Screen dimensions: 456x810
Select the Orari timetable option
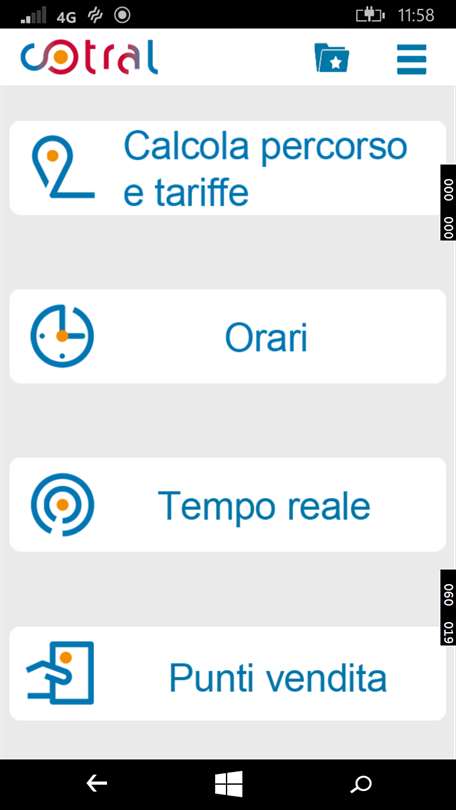[x=228, y=336]
